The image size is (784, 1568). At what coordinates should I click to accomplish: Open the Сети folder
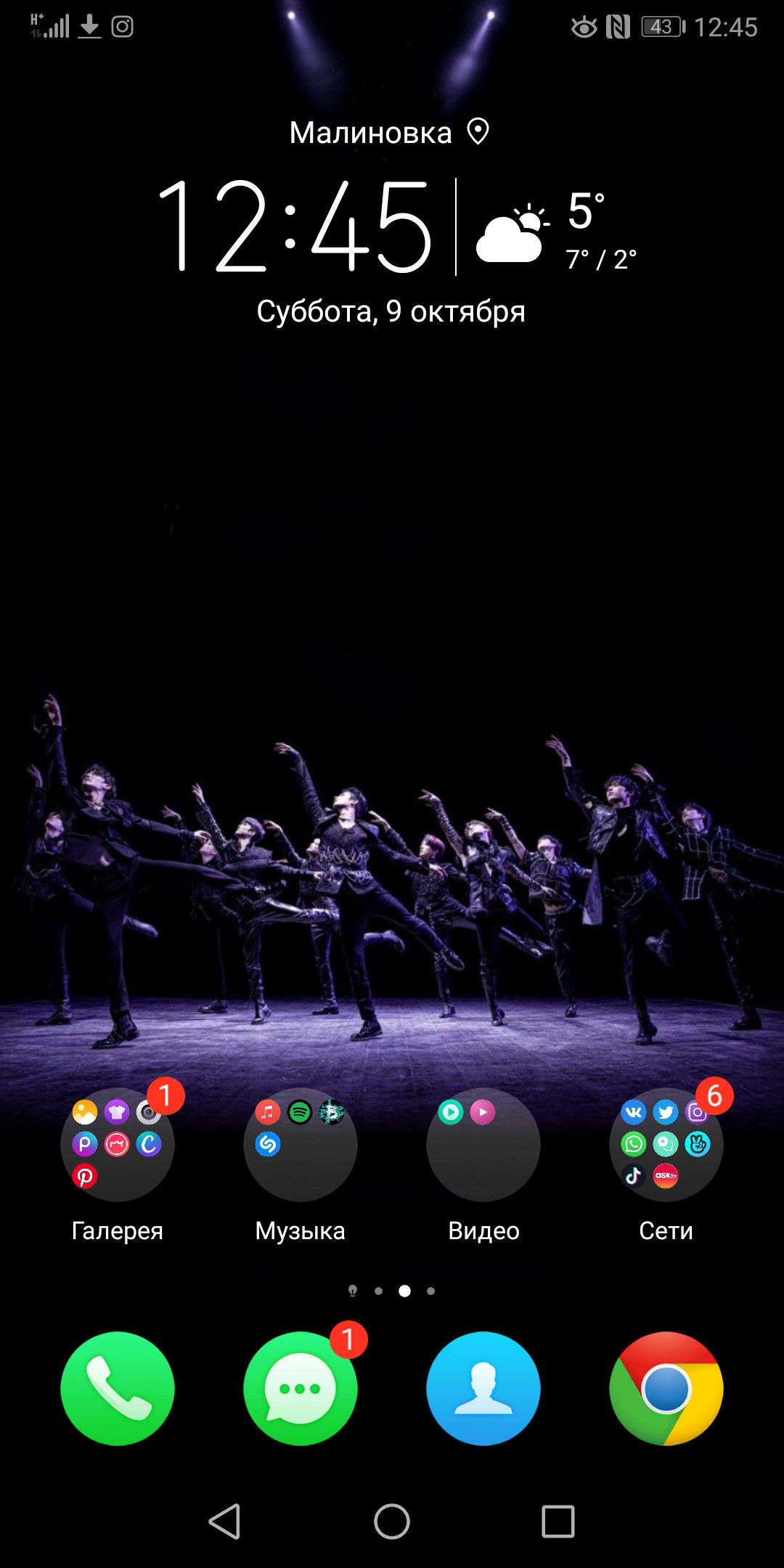pyautogui.click(x=666, y=1145)
